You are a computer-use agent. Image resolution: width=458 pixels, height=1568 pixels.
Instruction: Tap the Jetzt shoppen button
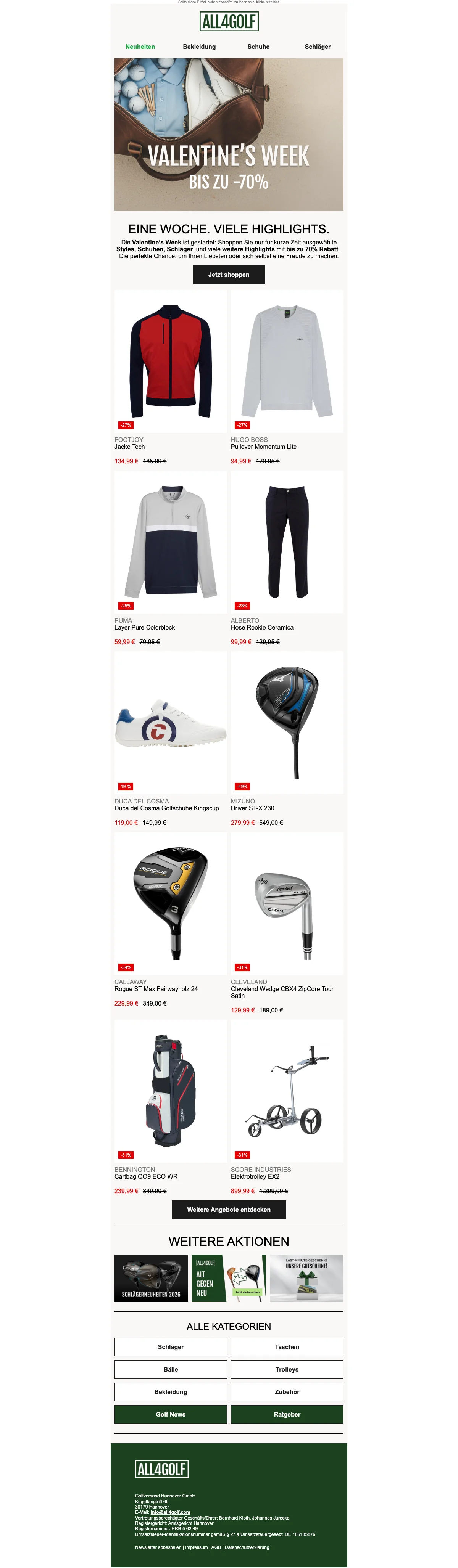[x=228, y=275]
